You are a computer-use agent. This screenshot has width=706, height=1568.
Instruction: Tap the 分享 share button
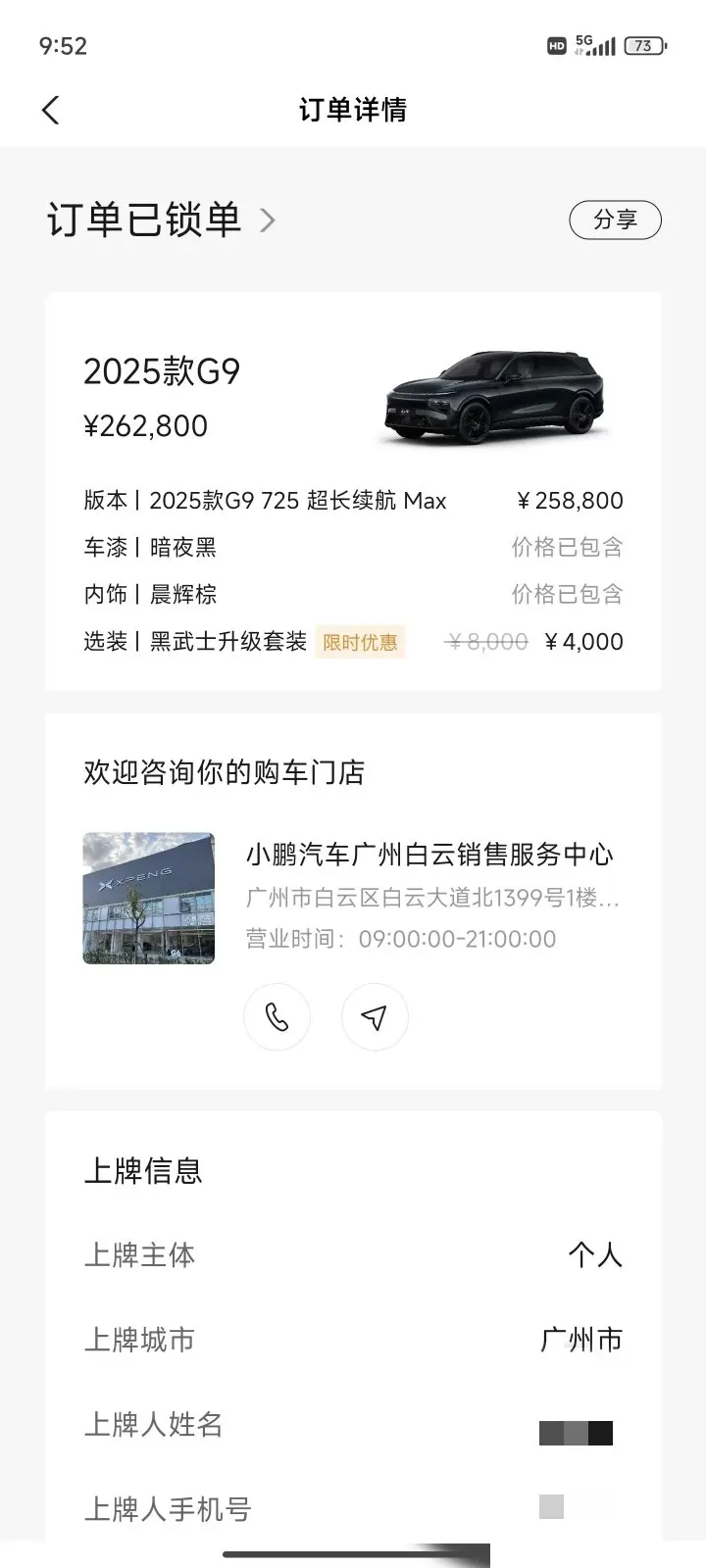pyautogui.click(x=615, y=220)
